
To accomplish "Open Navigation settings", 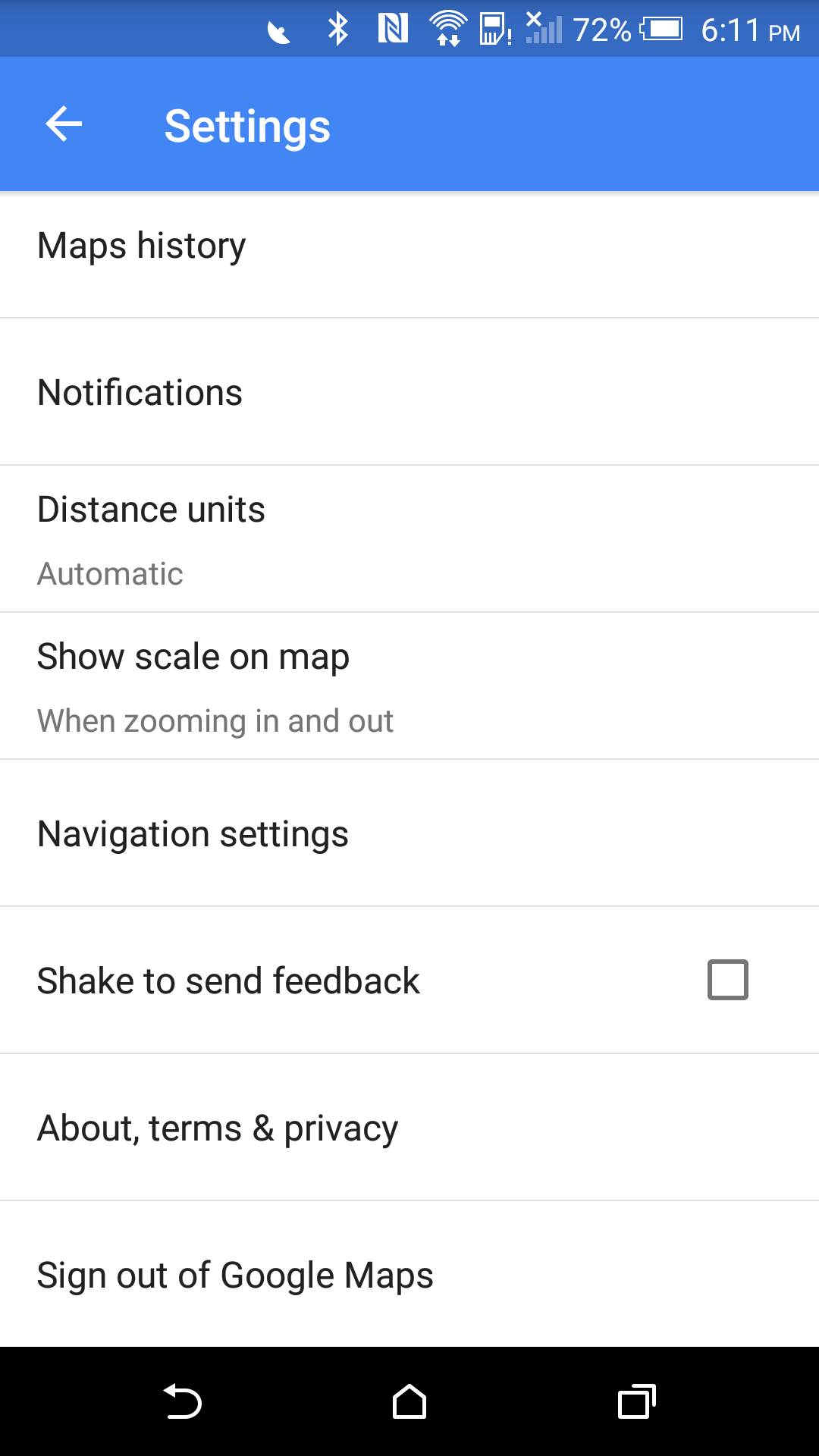I will click(x=409, y=833).
